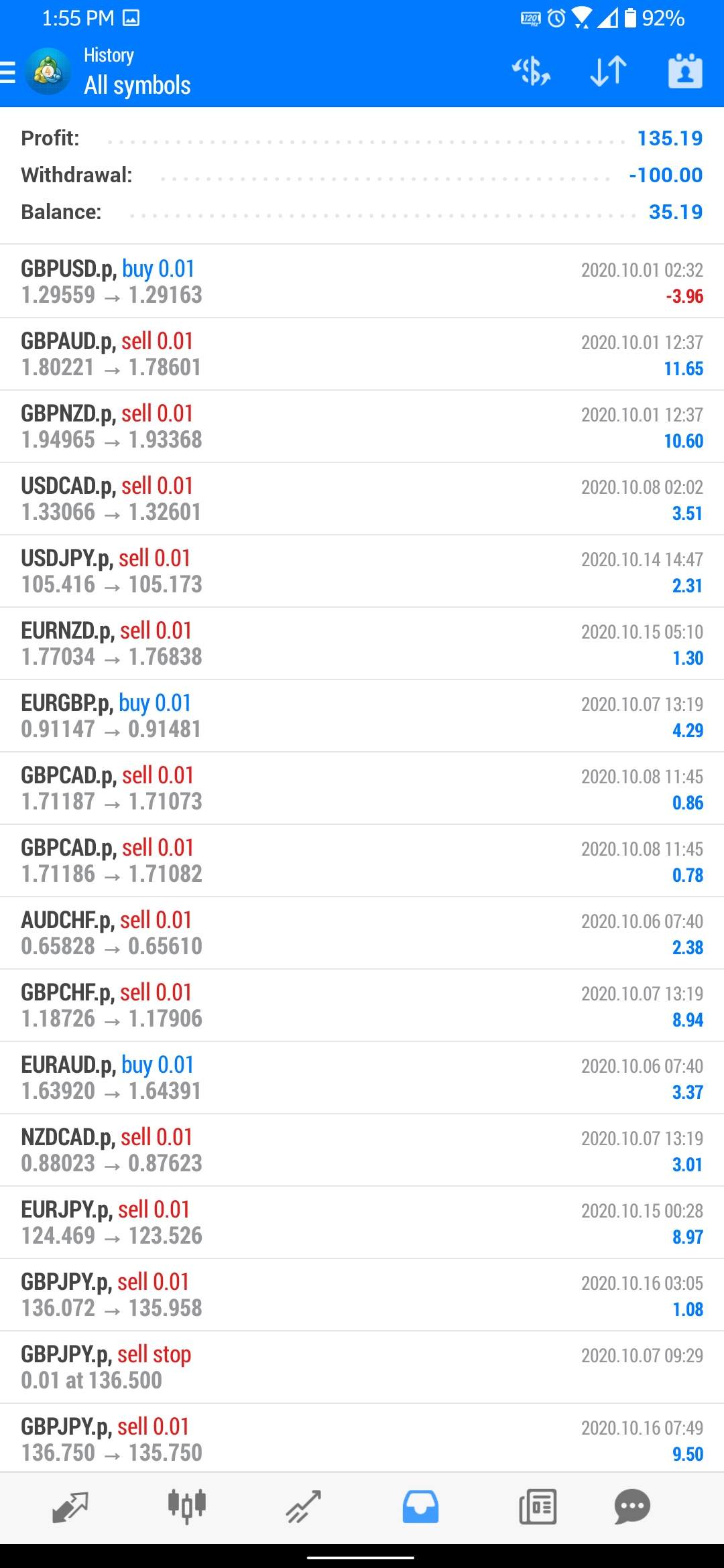The height and width of the screenshot is (1568, 724).
Task: Open the USDJPY.p sell trade row
Action: [x=362, y=571]
